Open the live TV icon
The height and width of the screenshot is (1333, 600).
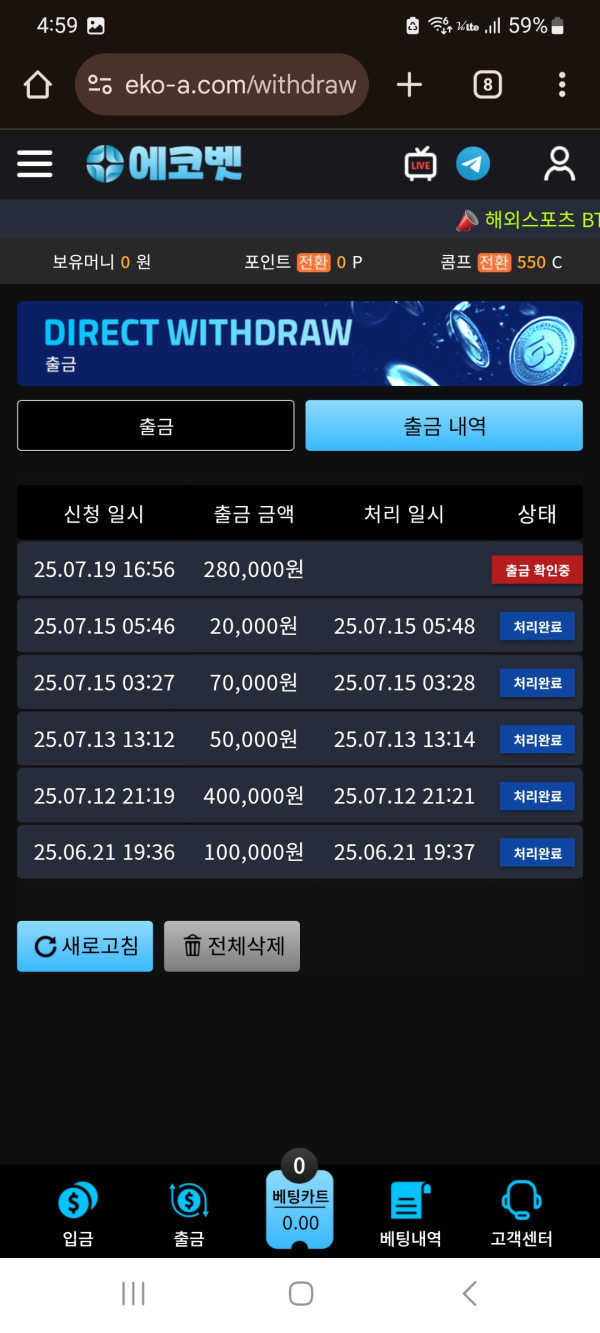pyautogui.click(x=421, y=164)
